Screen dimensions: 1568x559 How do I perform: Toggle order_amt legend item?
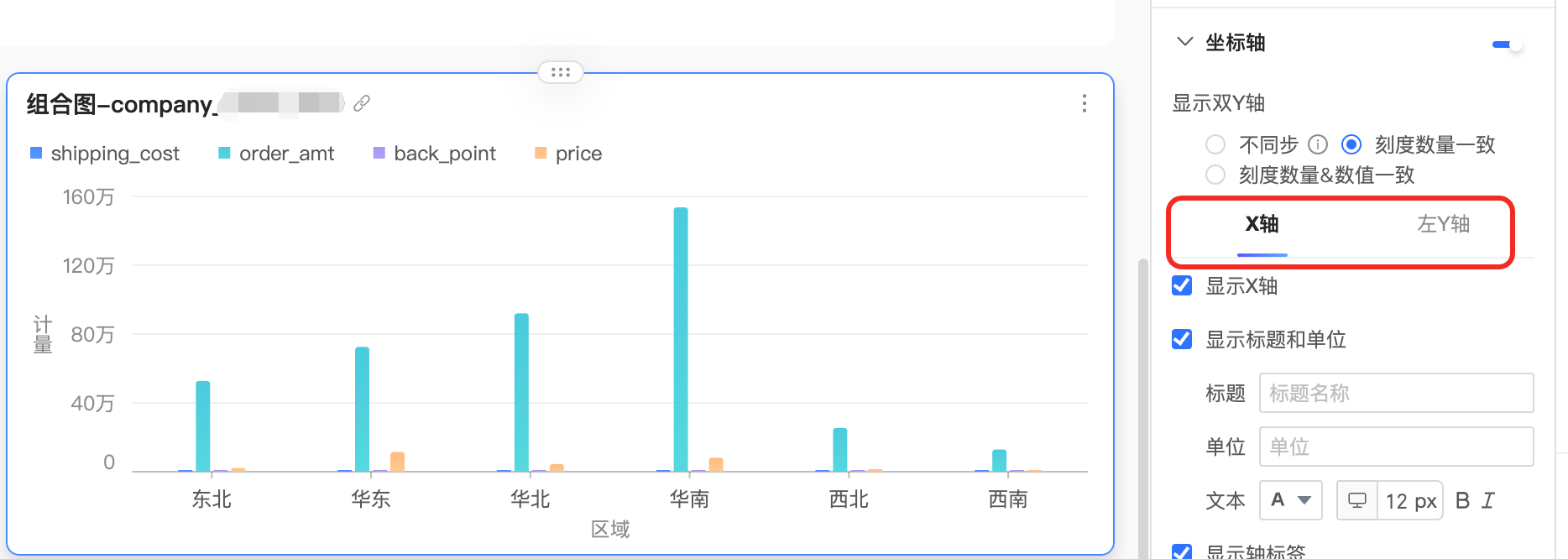(x=276, y=154)
